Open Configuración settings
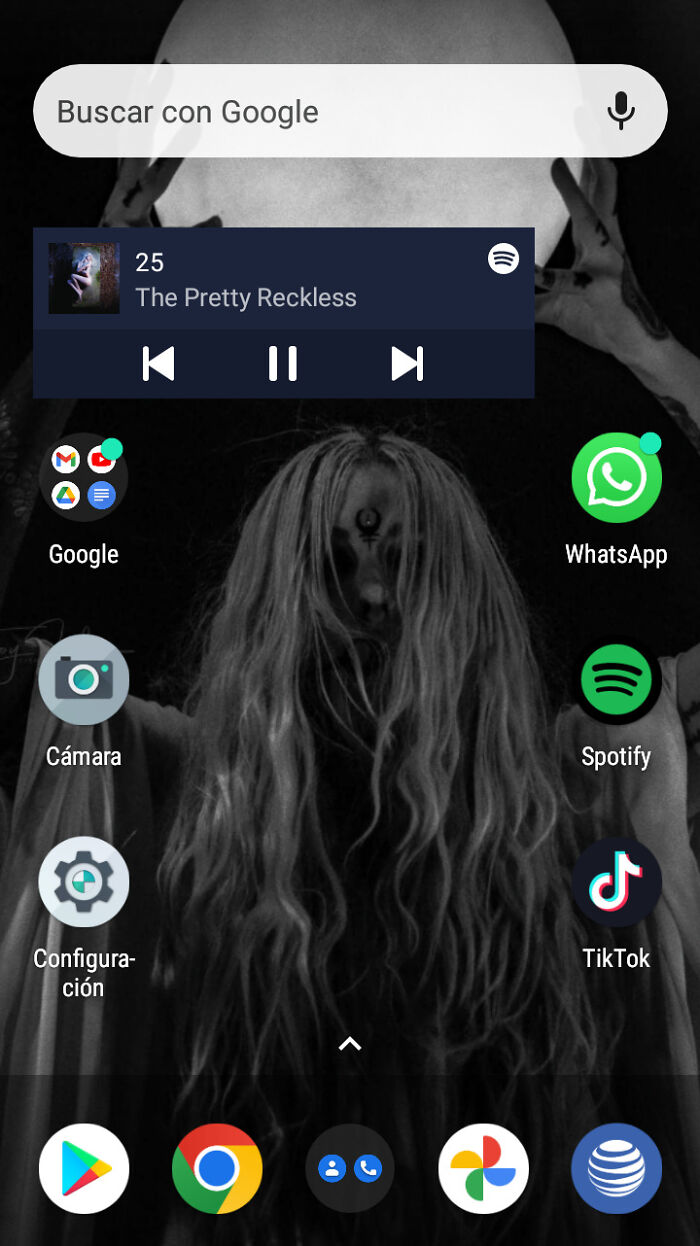 84,881
